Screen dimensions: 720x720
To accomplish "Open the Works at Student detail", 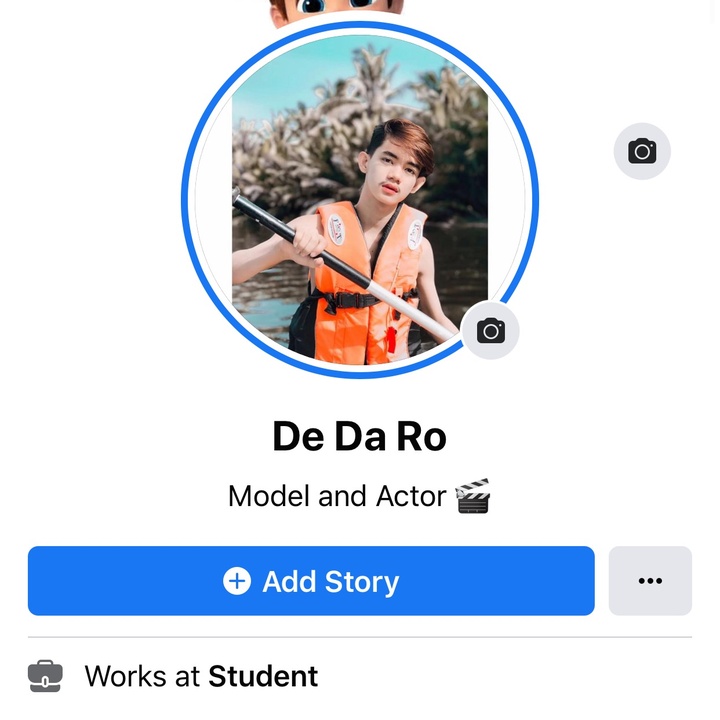I will [x=200, y=676].
